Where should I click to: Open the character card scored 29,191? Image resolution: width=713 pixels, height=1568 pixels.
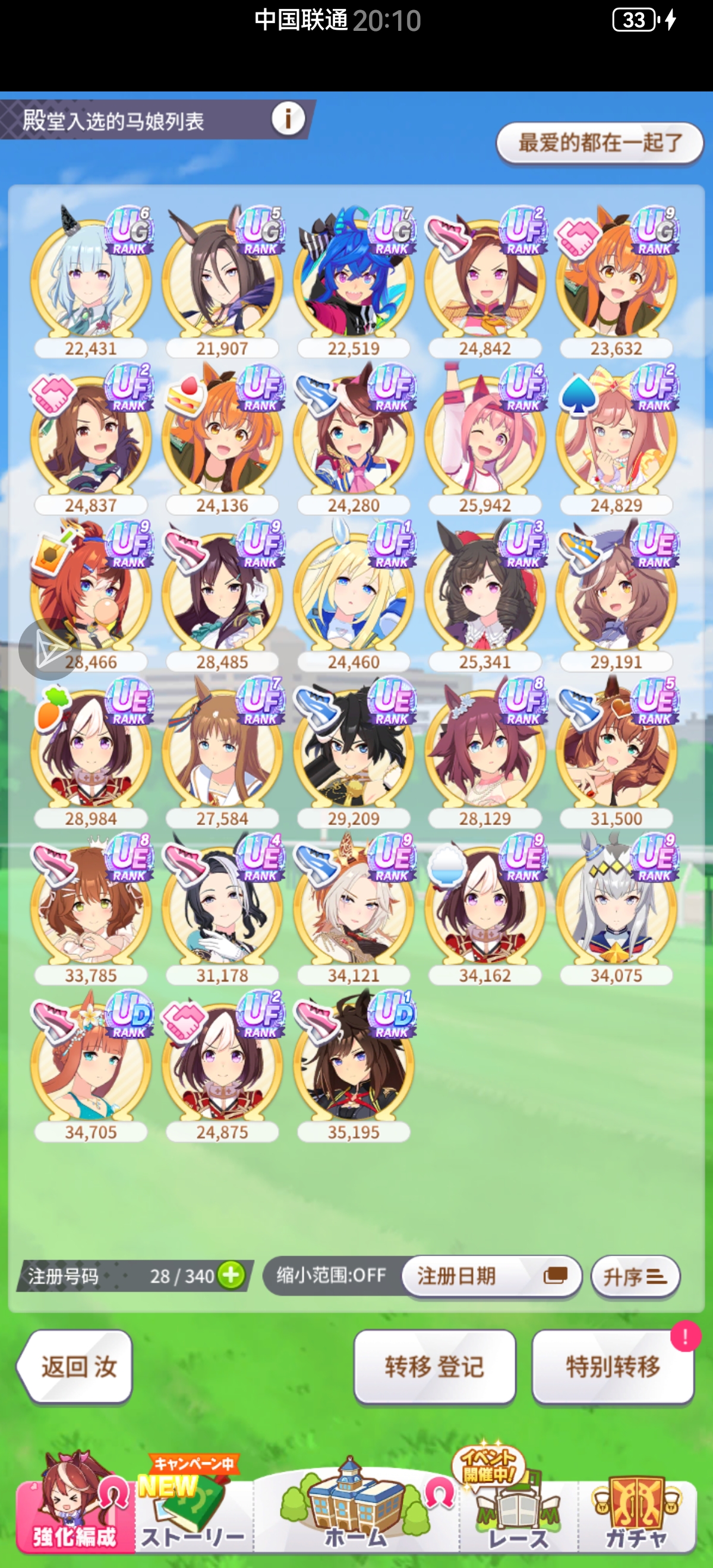click(x=616, y=593)
